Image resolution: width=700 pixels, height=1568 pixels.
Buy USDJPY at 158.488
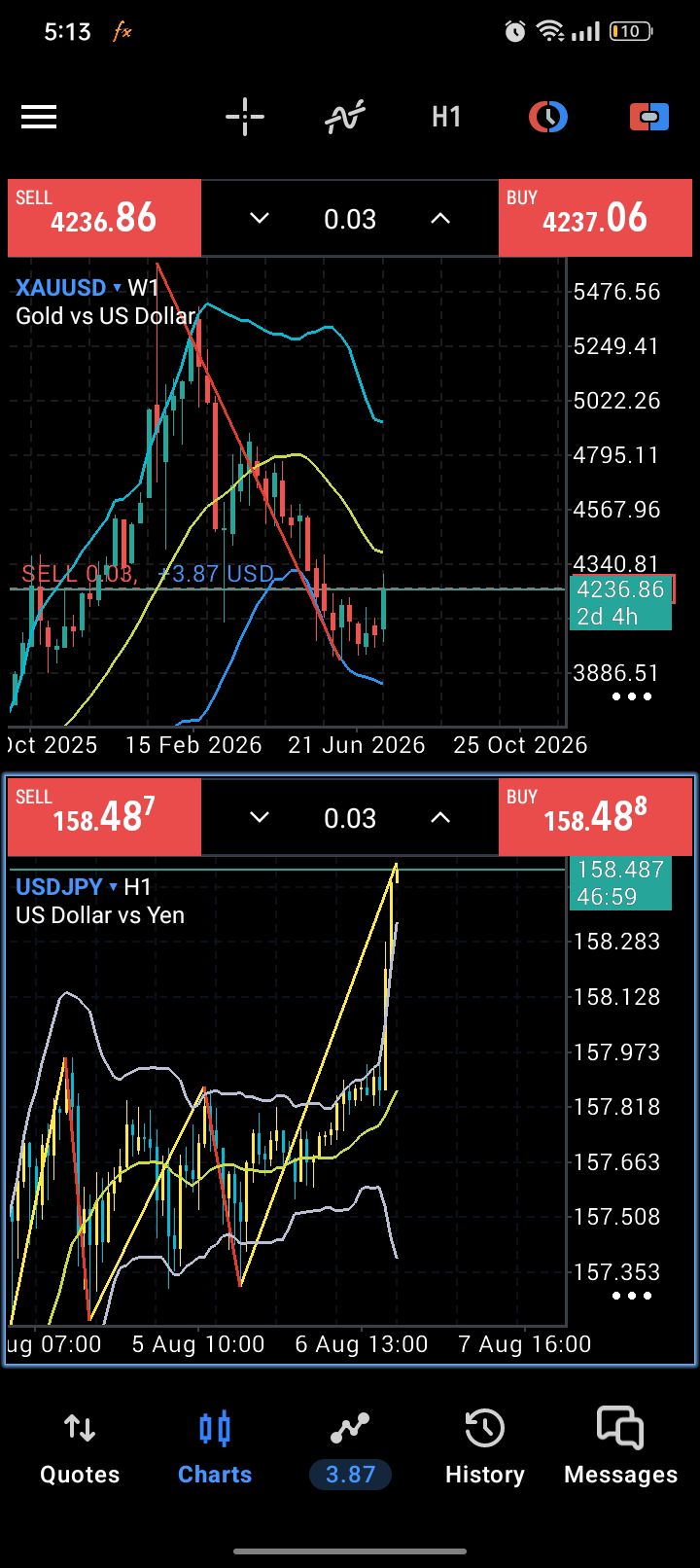pyautogui.click(x=595, y=817)
